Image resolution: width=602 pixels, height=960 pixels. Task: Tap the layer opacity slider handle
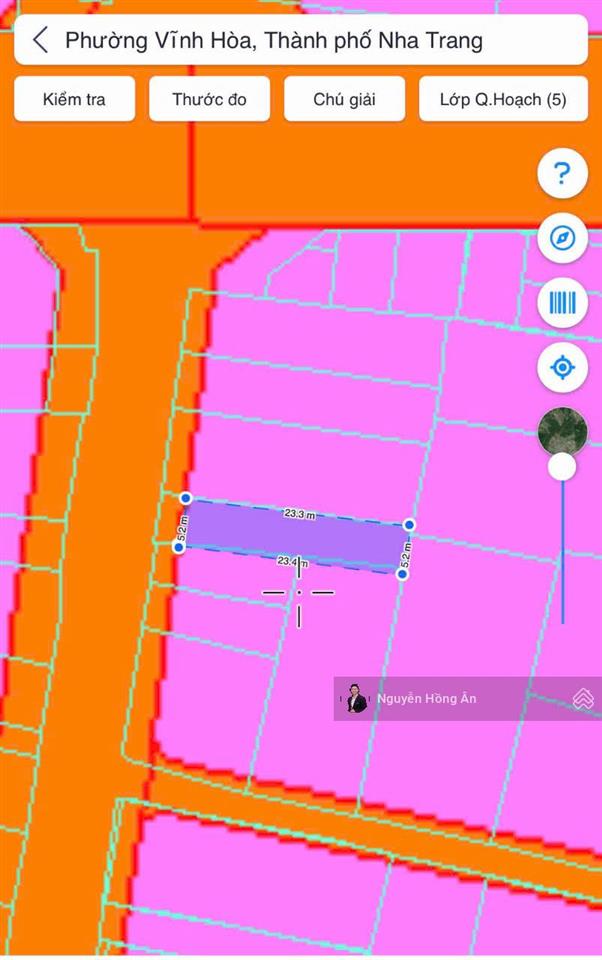coord(562,466)
